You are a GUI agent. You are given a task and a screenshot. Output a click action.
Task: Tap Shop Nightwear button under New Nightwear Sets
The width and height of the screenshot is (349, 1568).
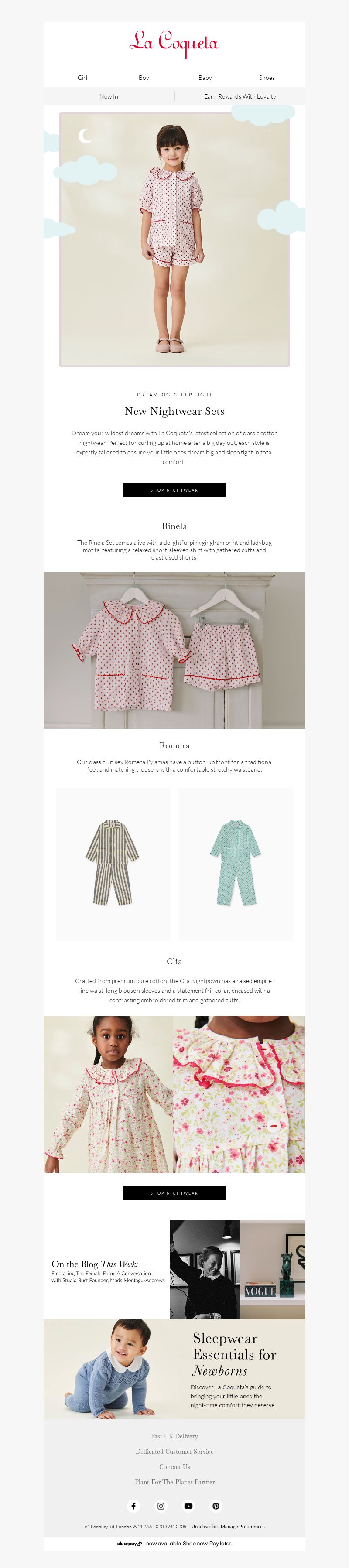pyautogui.click(x=174, y=490)
